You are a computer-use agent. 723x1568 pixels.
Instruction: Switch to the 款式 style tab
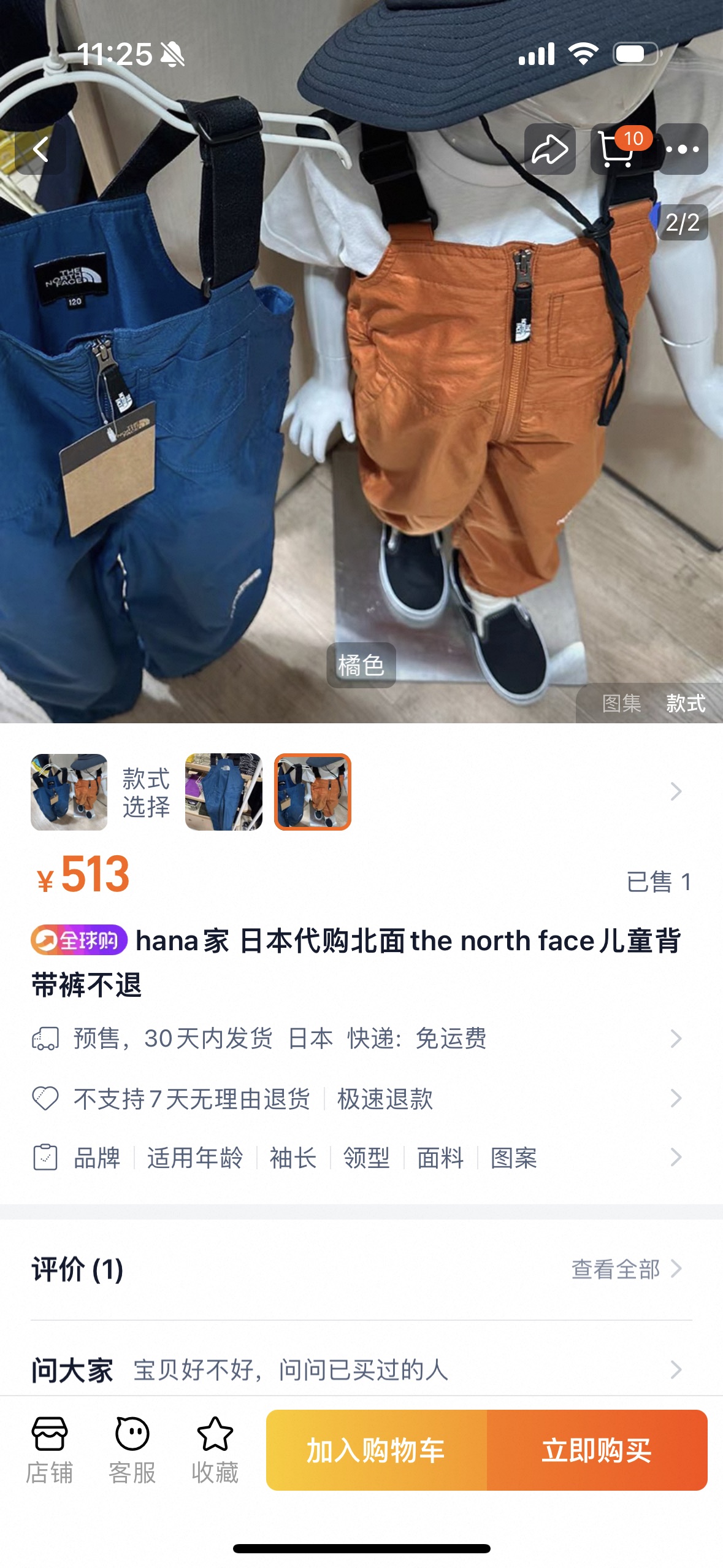click(686, 703)
